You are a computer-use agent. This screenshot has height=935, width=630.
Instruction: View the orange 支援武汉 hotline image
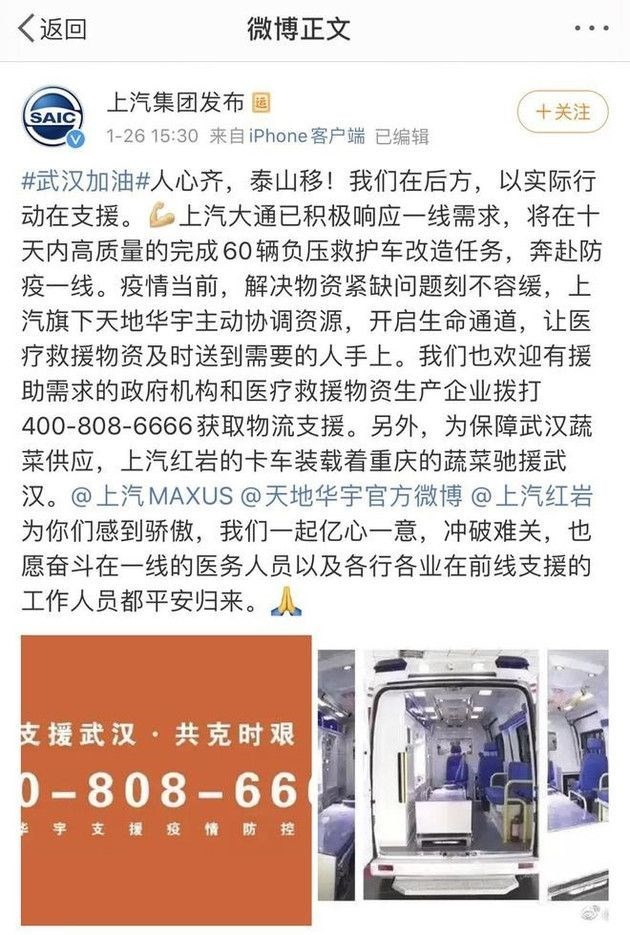pos(166,781)
